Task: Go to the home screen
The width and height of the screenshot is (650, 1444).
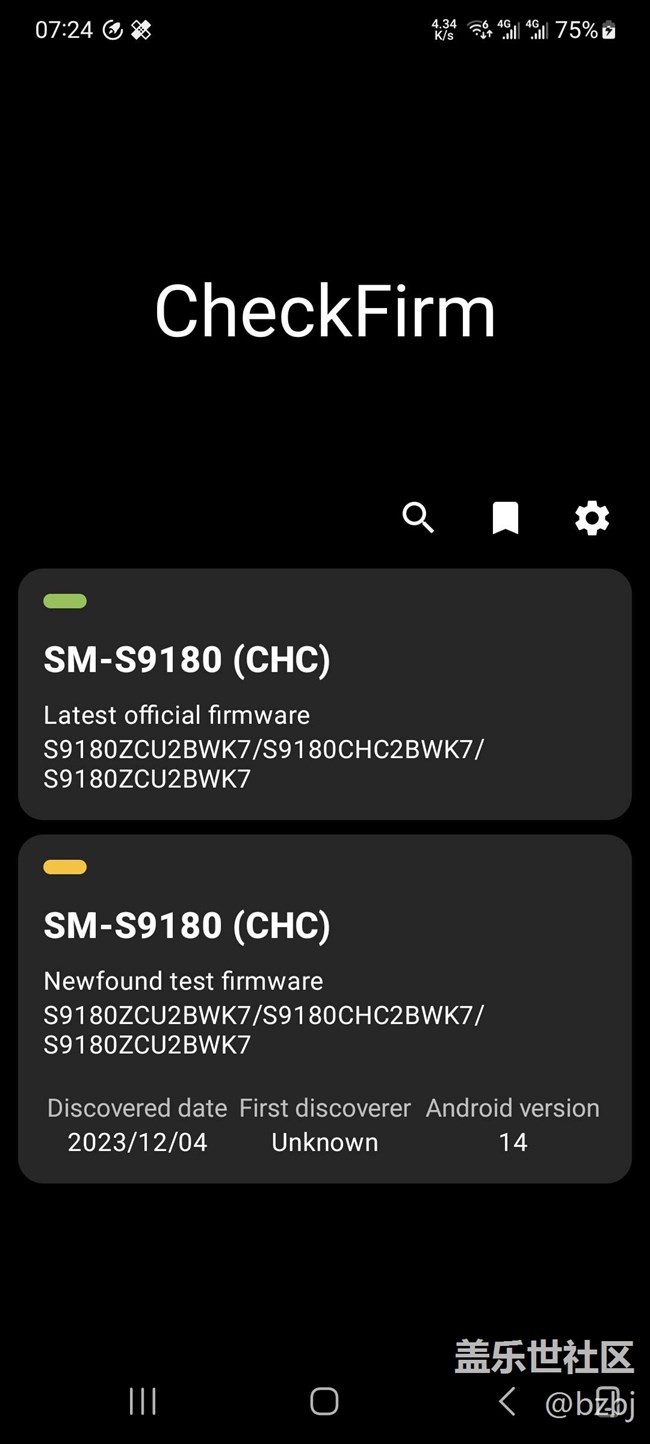Action: [324, 1401]
